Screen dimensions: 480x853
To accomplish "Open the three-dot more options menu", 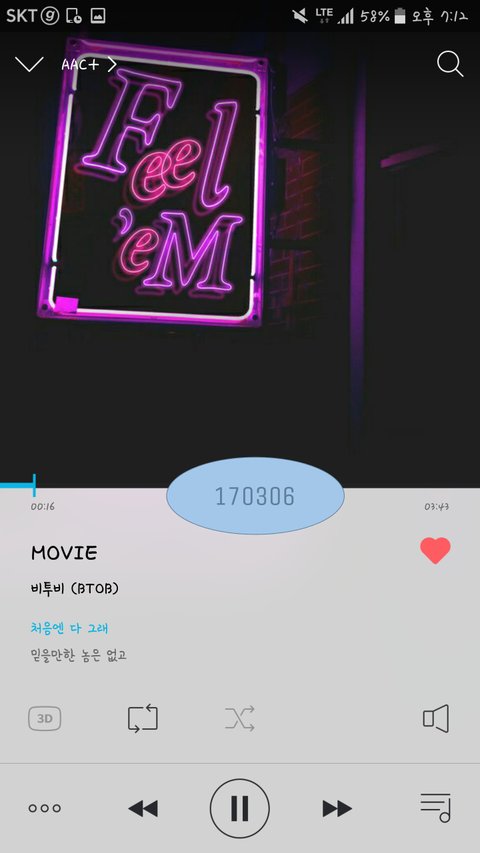I will tap(45, 808).
